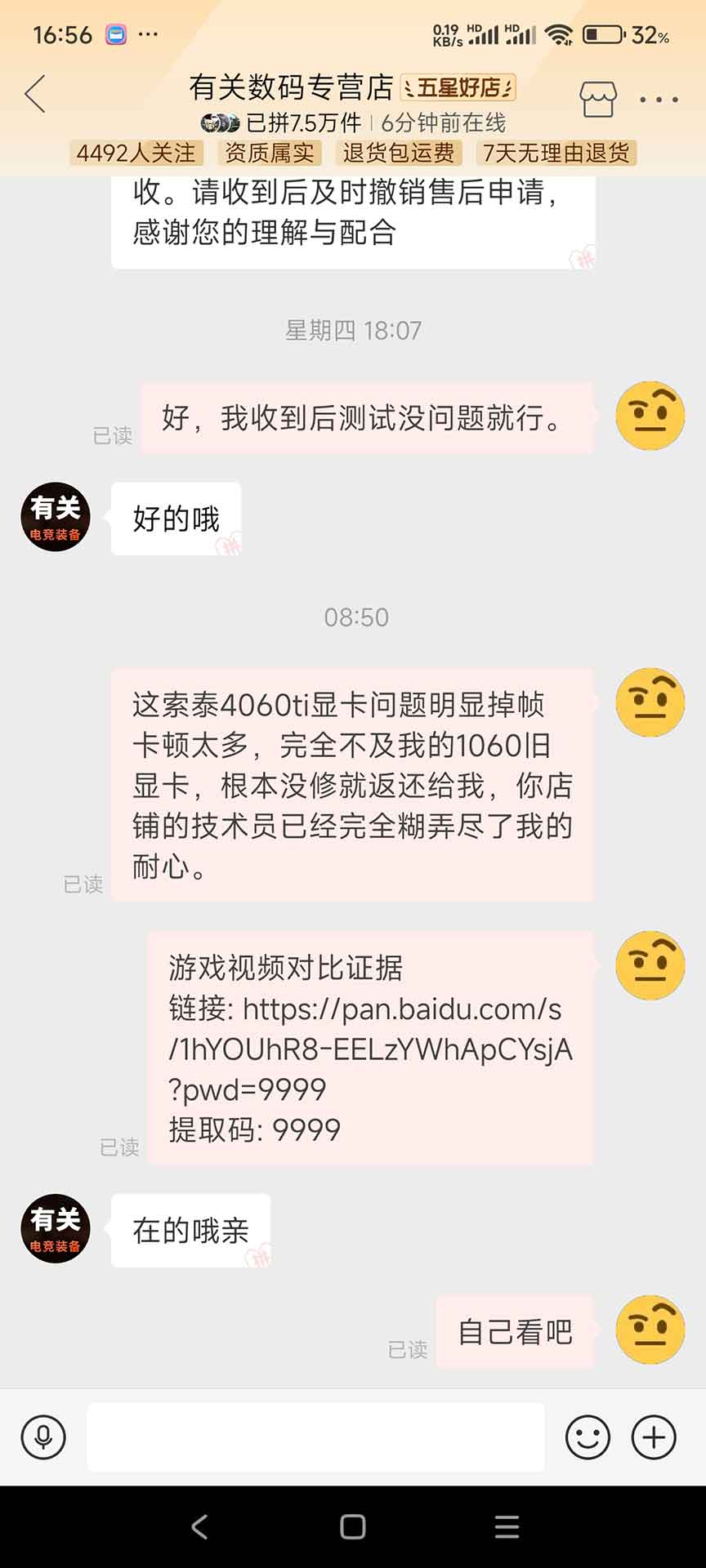
Task: Open the Baidu pan video evidence link
Action: point(369,1049)
